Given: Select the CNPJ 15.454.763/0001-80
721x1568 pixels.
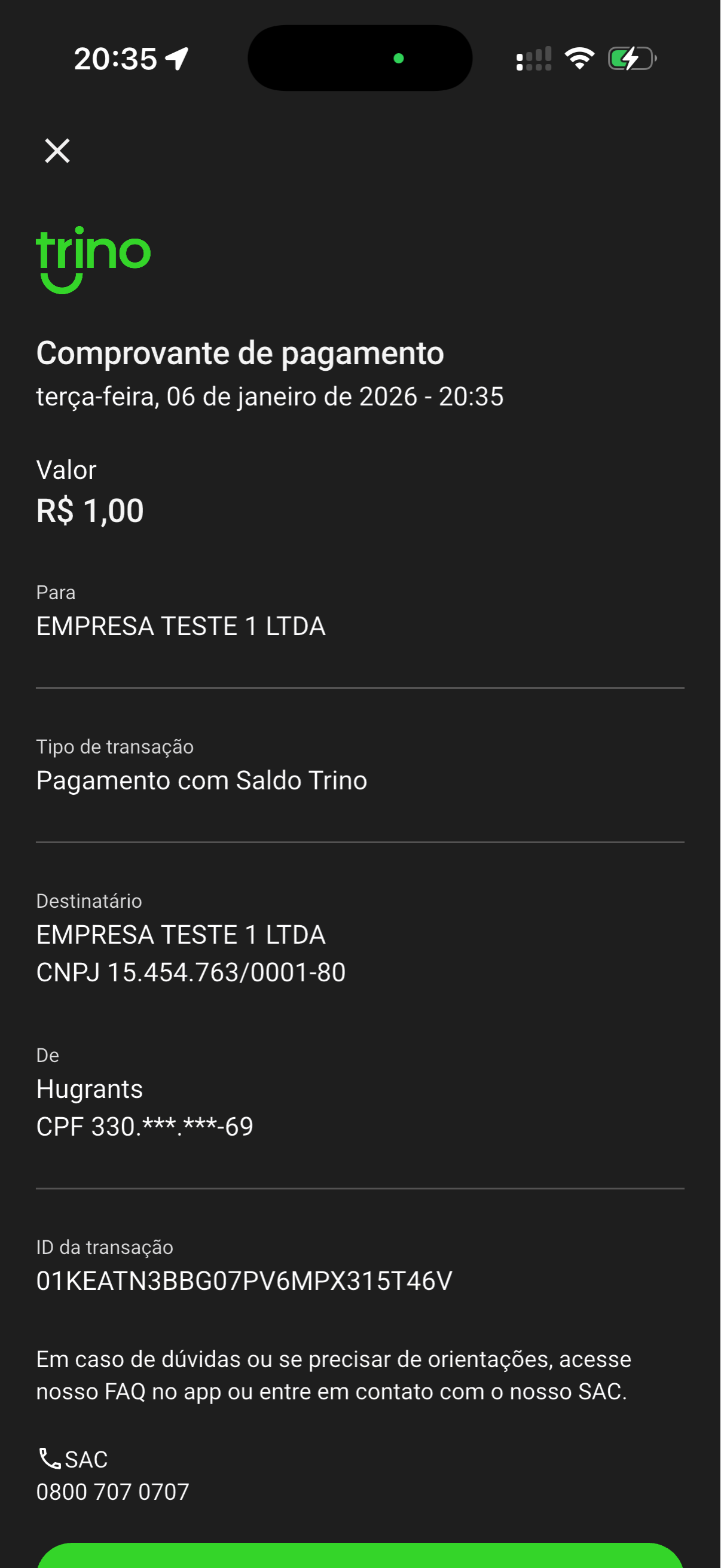Looking at the screenshot, I should coord(191,973).
